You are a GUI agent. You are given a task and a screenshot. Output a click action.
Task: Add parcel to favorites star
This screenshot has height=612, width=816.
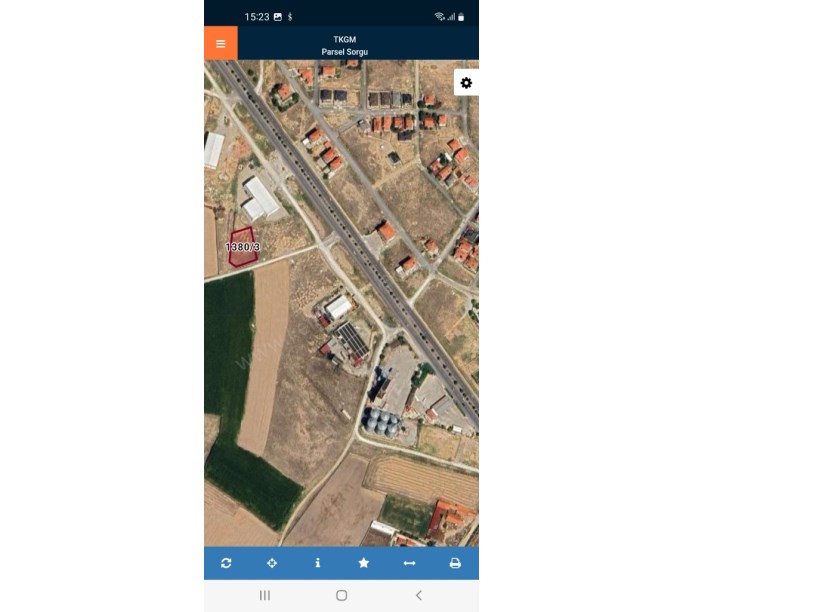coord(364,563)
